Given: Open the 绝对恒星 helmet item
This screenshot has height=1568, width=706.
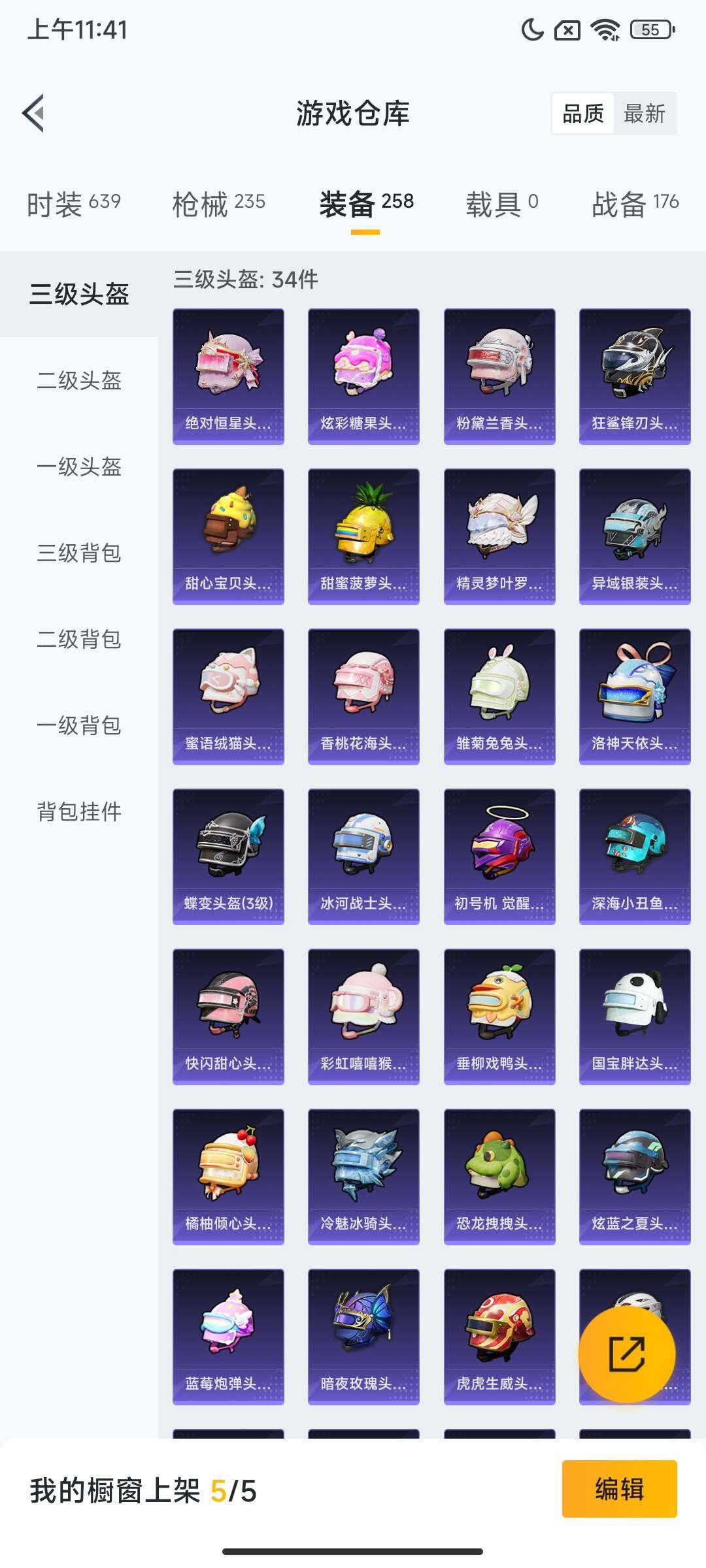Looking at the screenshot, I should click(x=228, y=376).
